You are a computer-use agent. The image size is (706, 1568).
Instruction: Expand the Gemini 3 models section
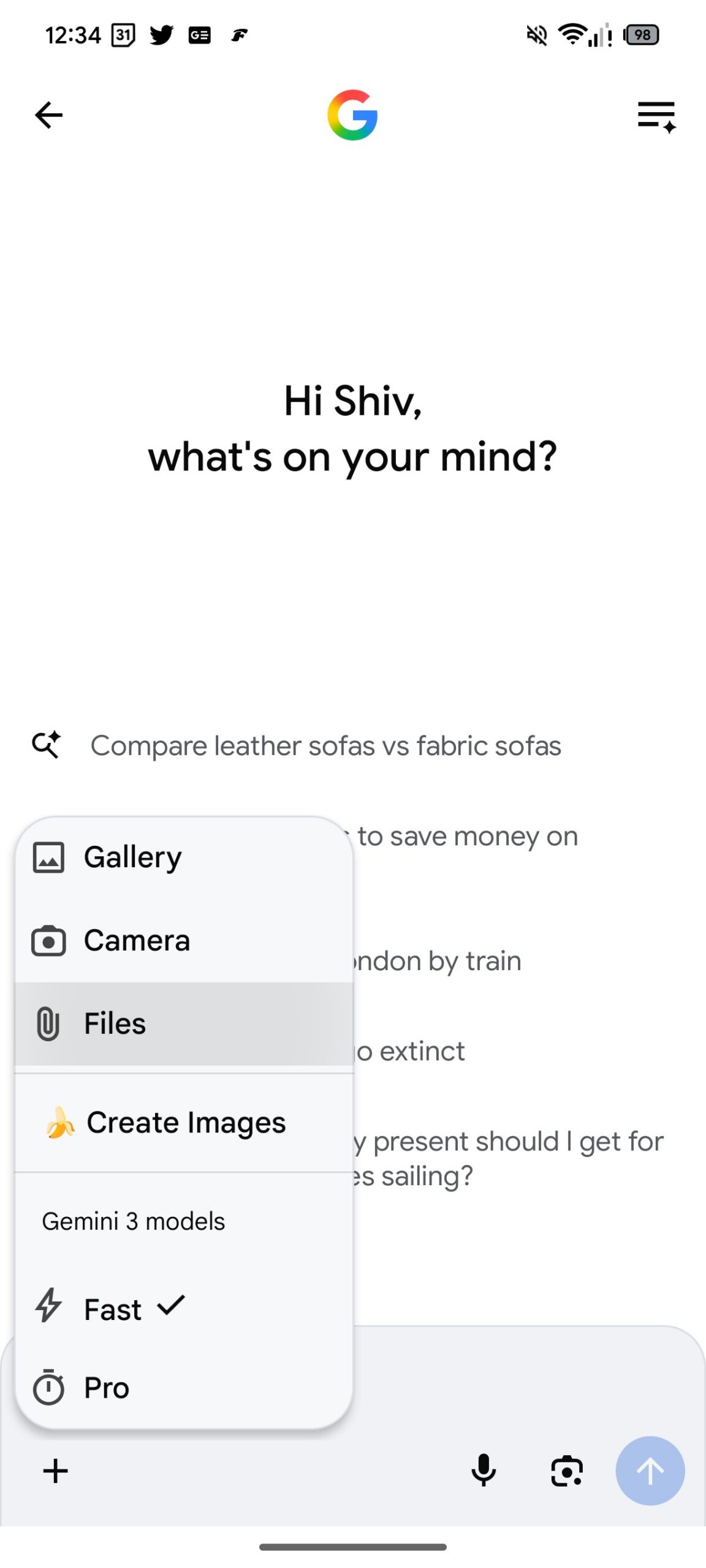pos(133,1221)
